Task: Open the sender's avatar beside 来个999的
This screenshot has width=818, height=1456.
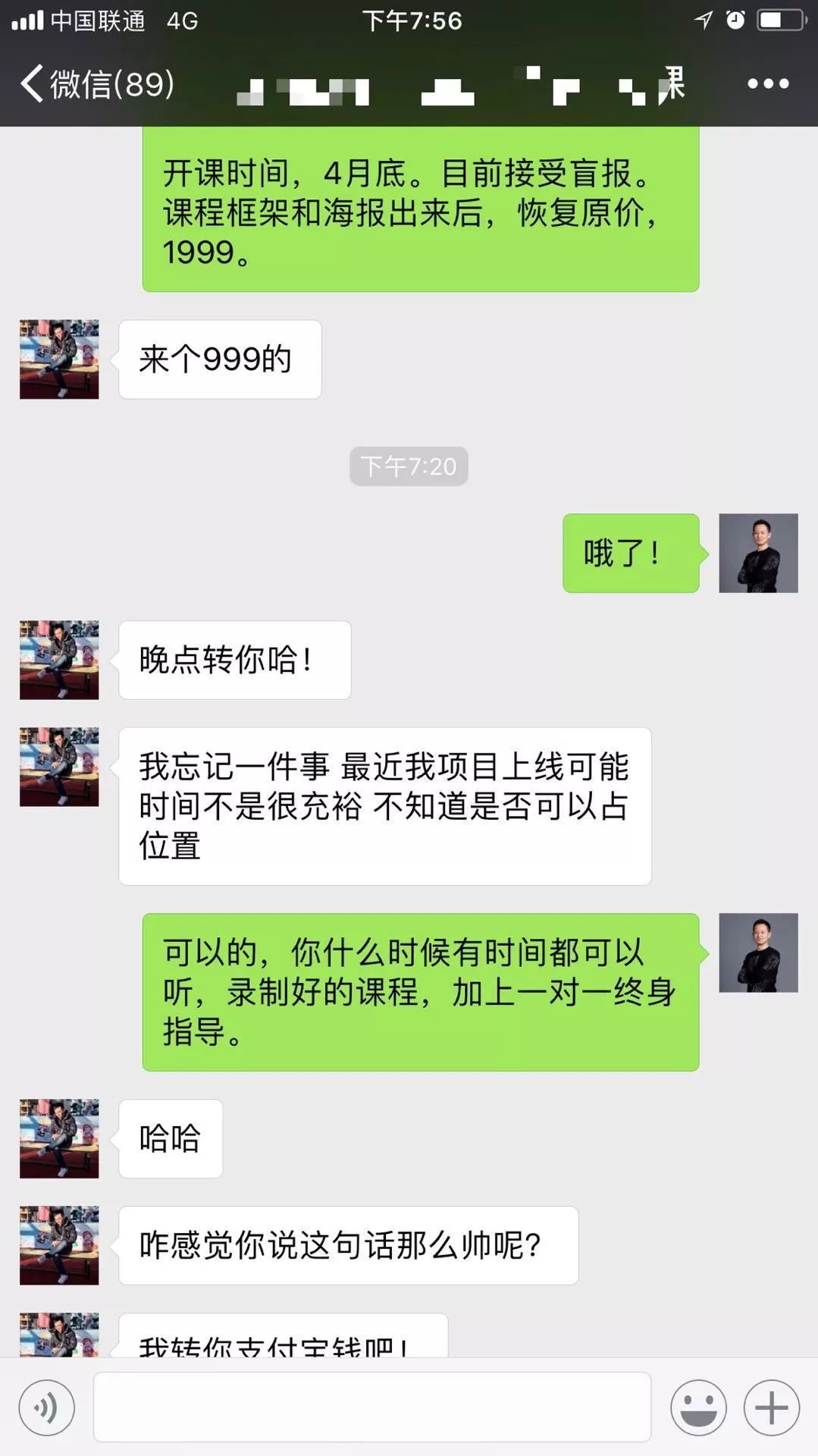Action: pyautogui.click(x=59, y=359)
